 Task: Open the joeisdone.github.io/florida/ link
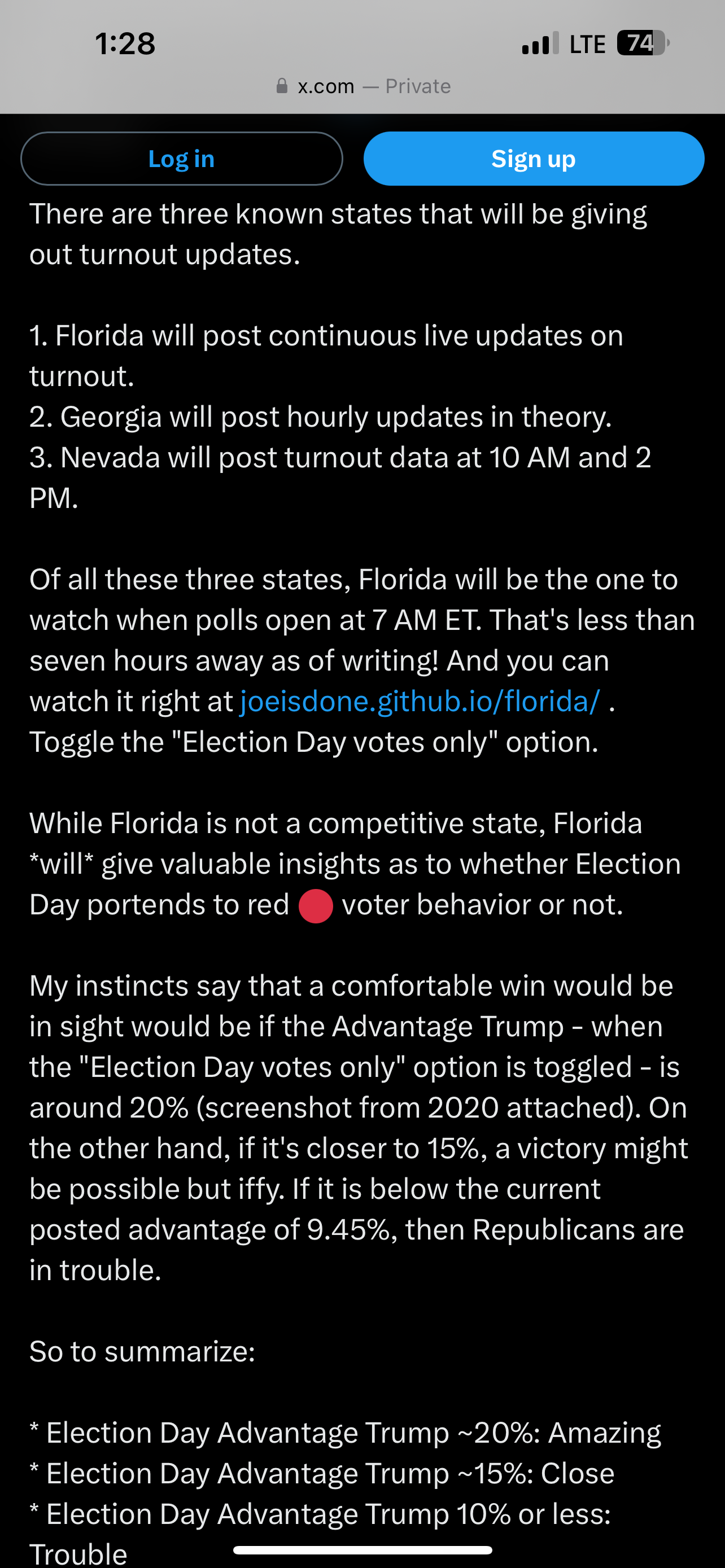[421, 701]
